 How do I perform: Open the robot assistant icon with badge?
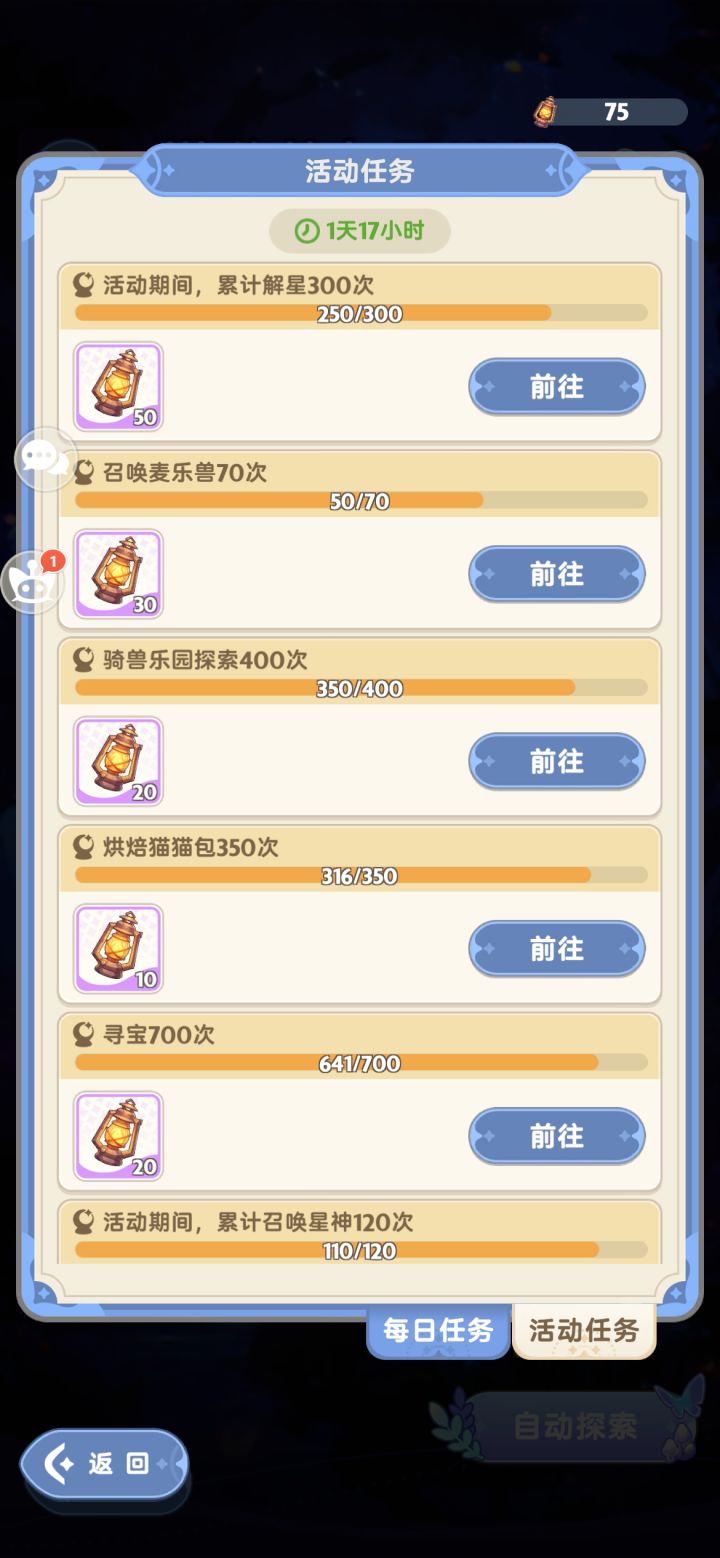(x=32, y=582)
